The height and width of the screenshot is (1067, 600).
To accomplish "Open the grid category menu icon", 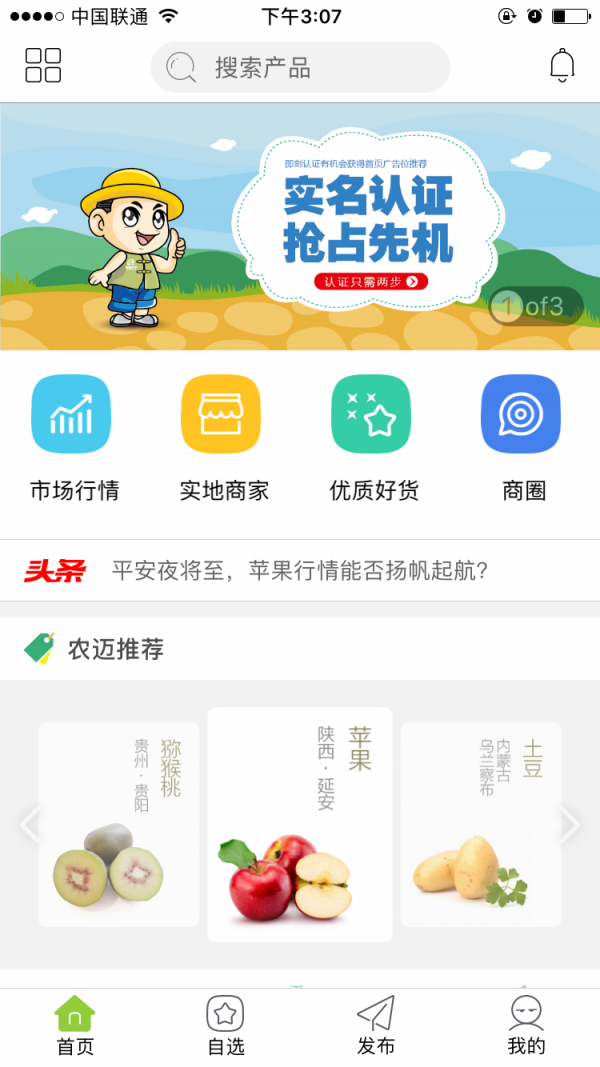I will click(43, 65).
